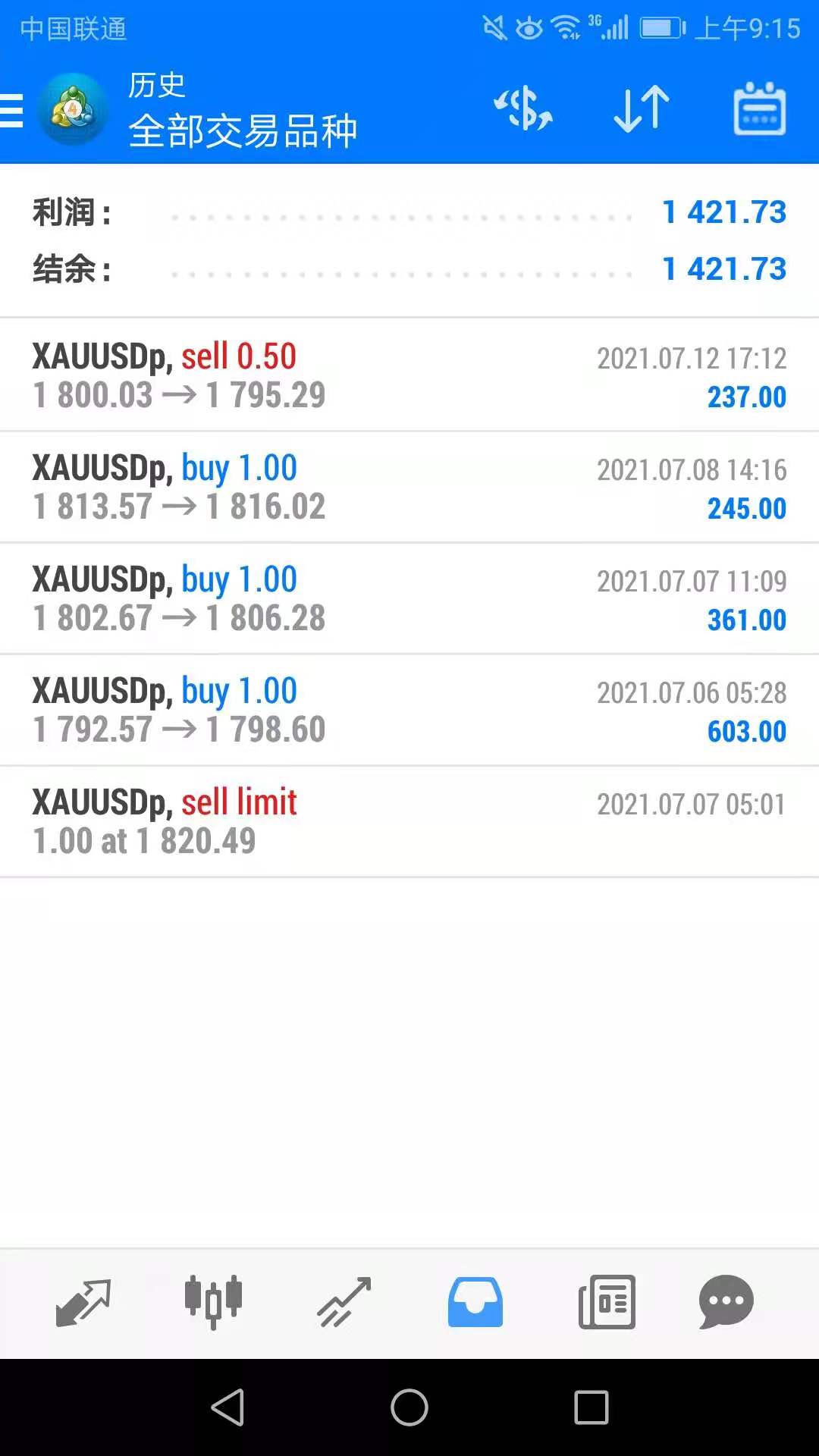Go to the home screen
The width and height of the screenshot is (819, 1456).
(409, 1407)
